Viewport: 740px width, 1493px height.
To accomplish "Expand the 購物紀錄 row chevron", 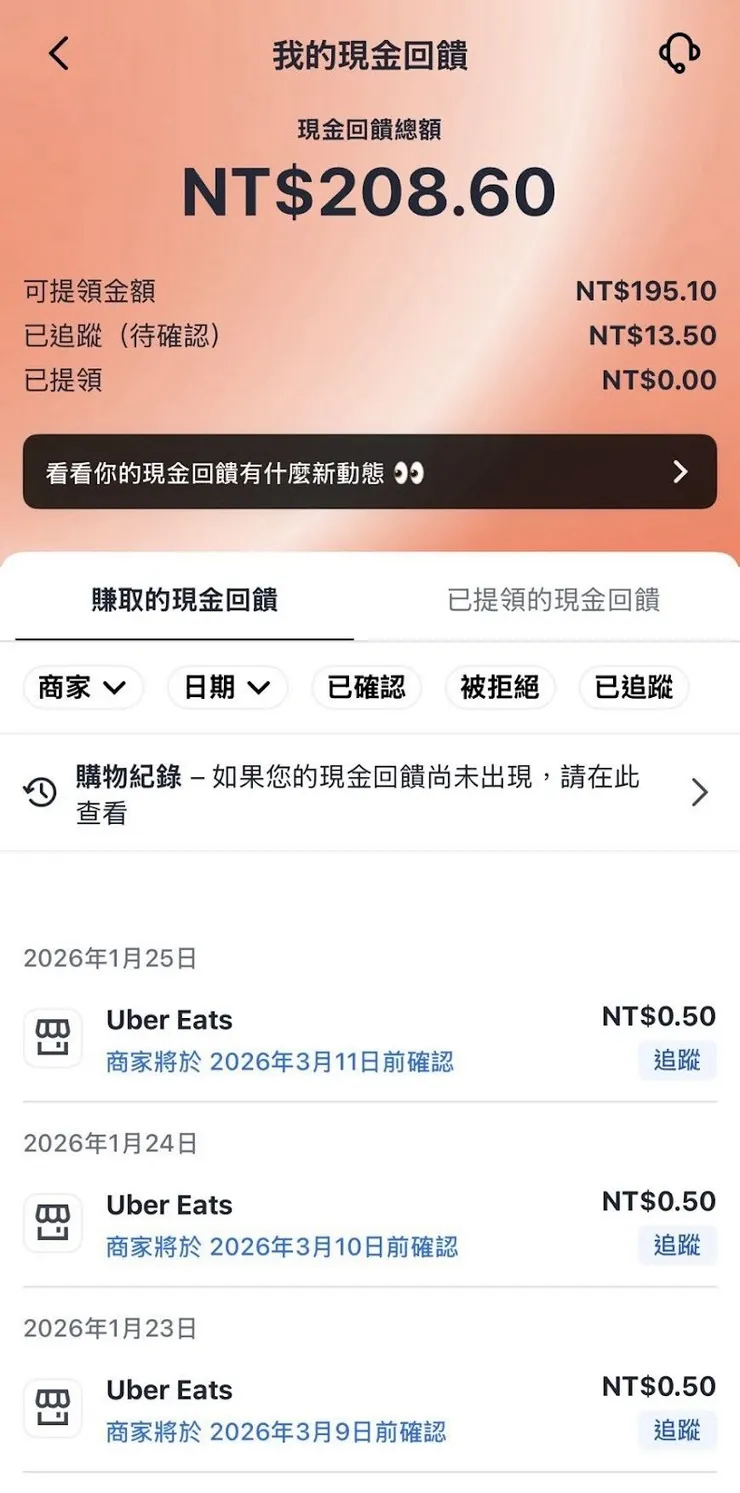I will (700, 792).
